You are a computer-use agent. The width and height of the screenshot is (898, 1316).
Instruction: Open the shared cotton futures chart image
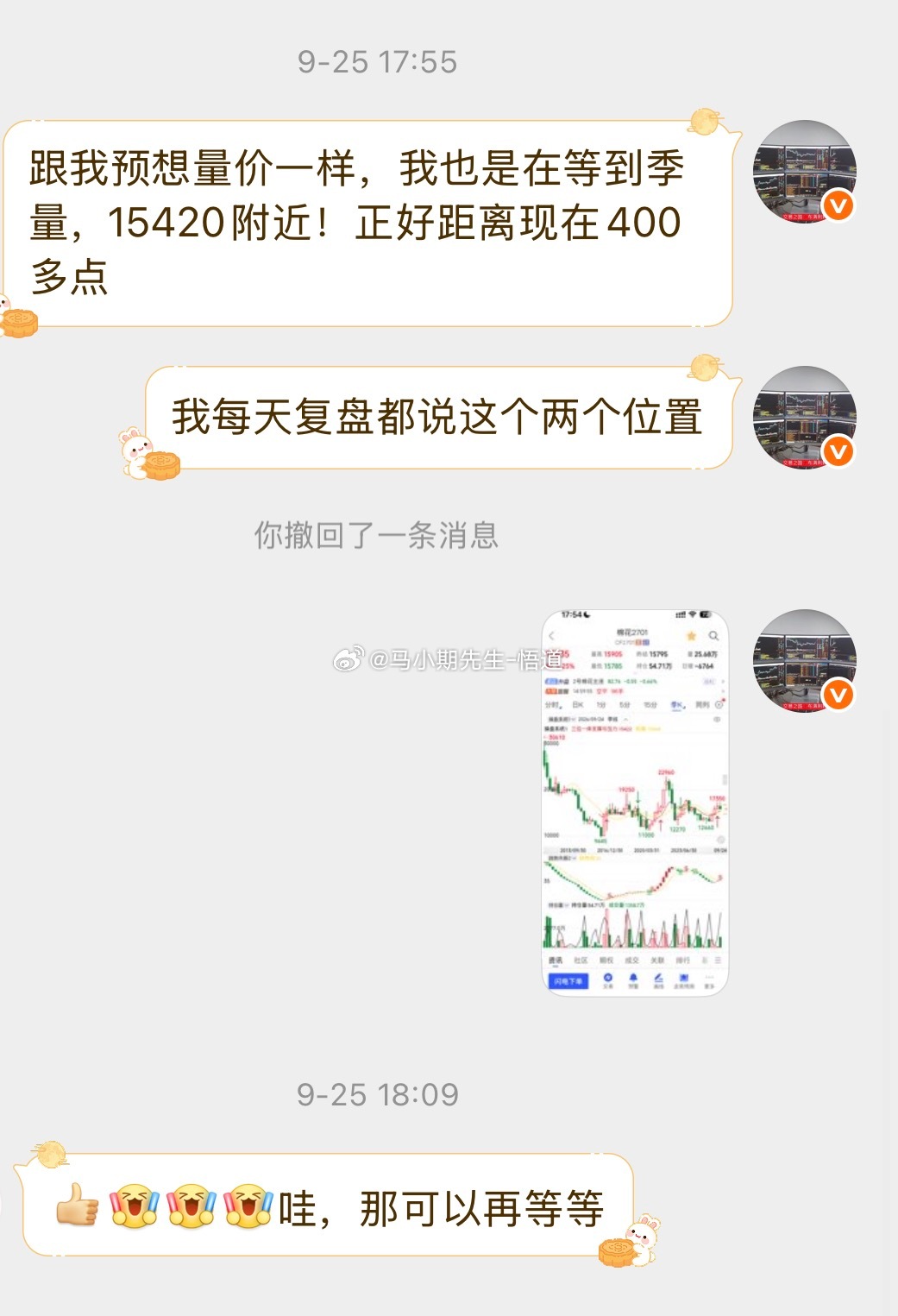coord(635,803)
